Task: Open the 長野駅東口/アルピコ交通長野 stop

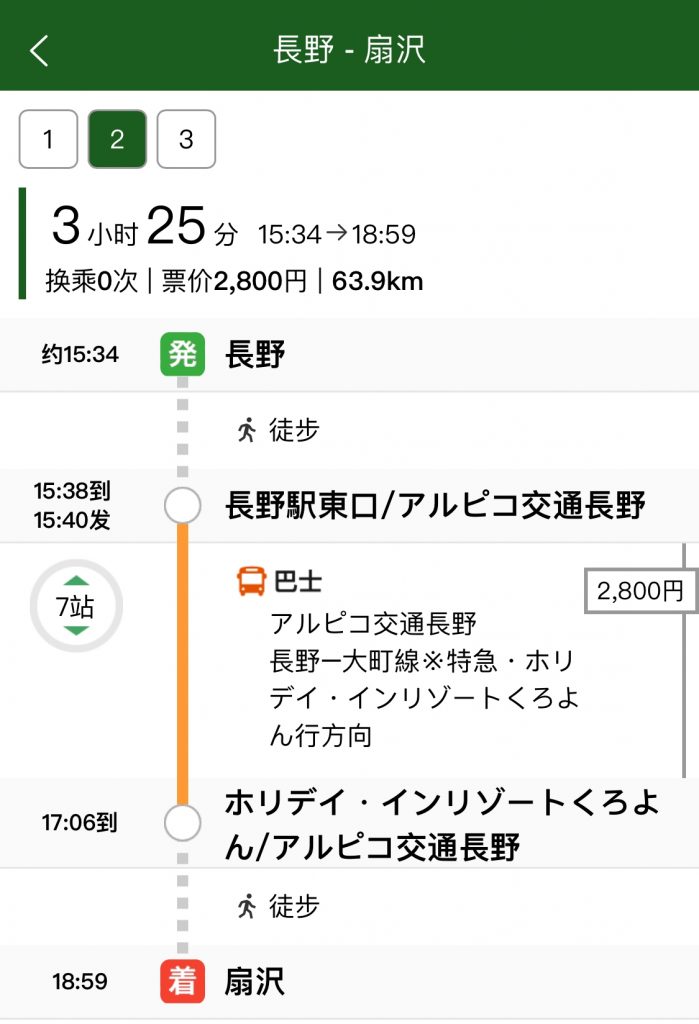Action: pos(435,506)
